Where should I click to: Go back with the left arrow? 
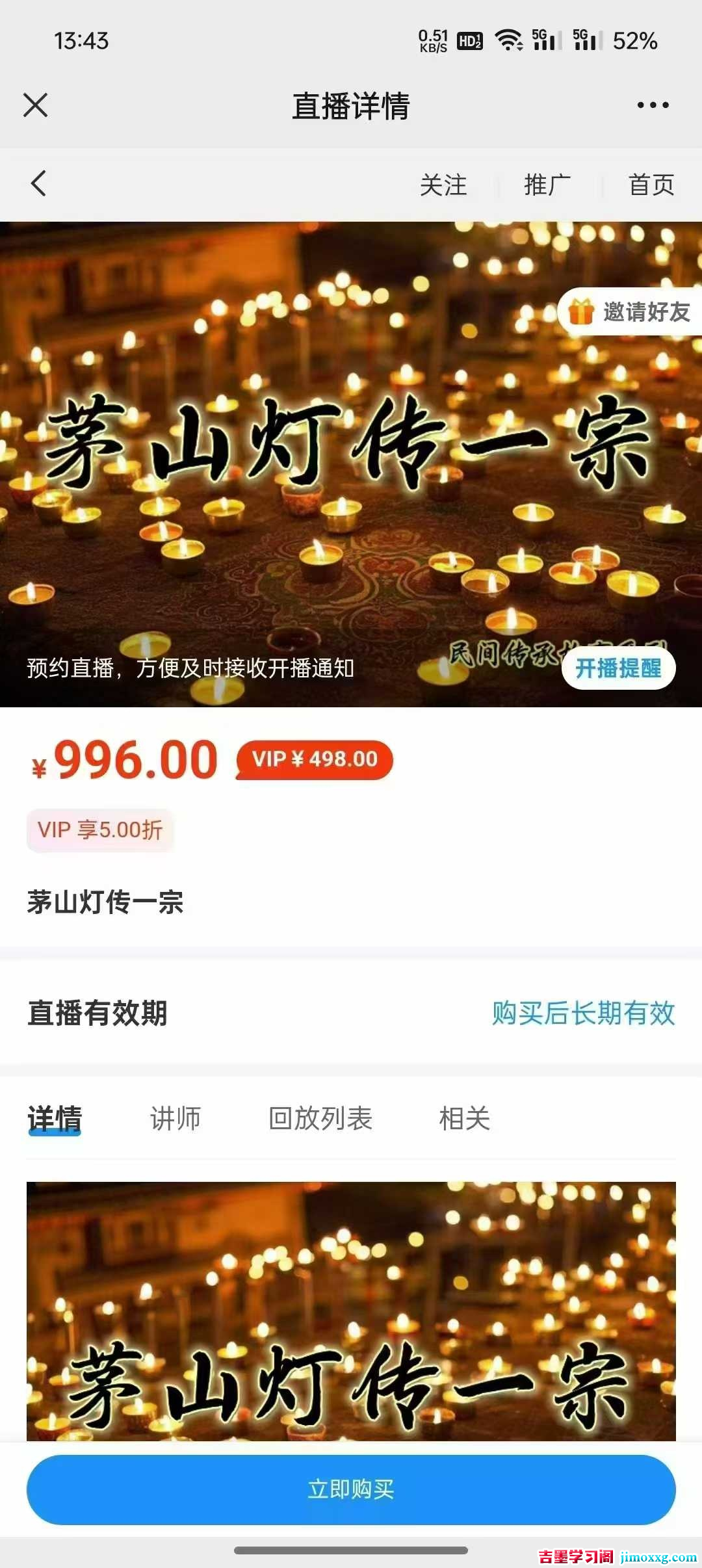[x=39, y=184]
